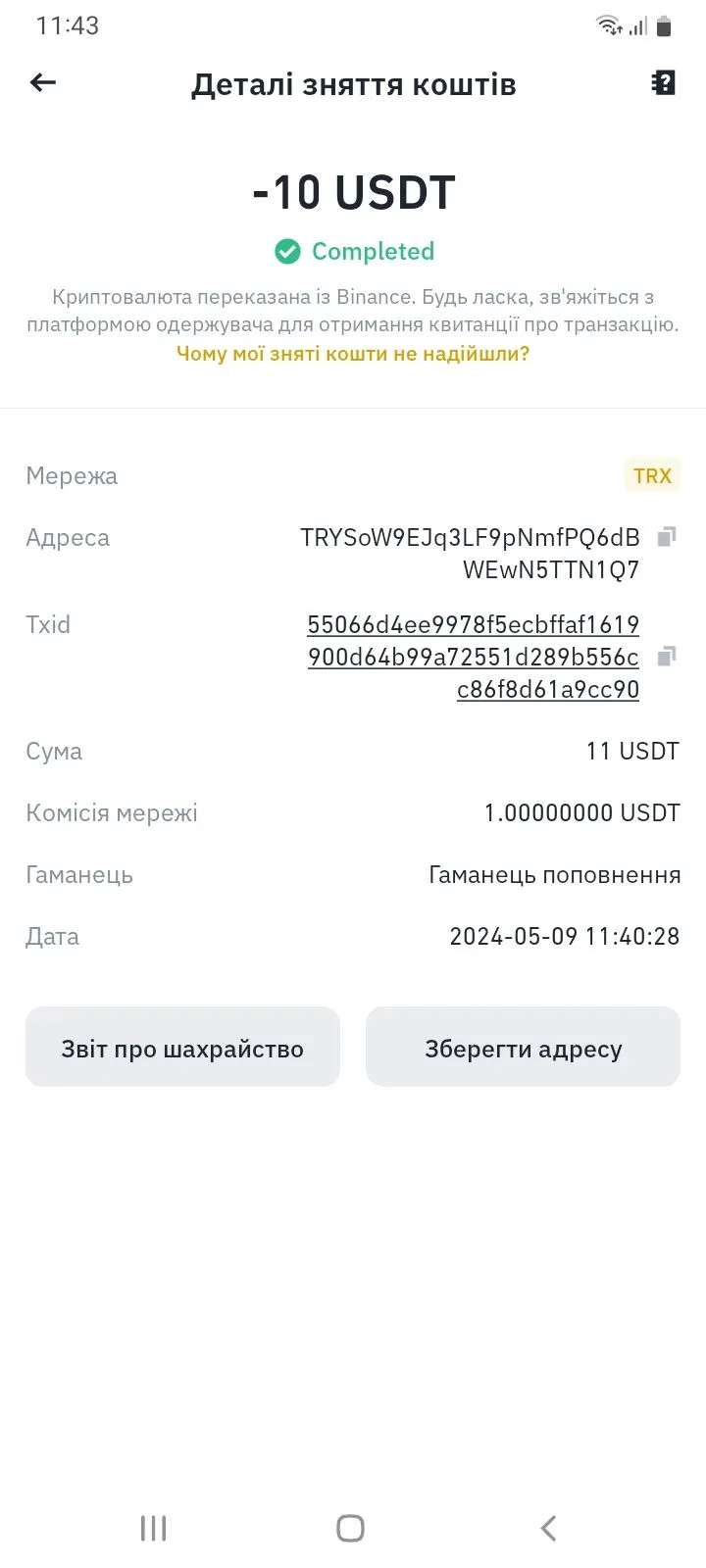Go back from withdrawal details
706x1568 pixels.
[x=43, y=83]
